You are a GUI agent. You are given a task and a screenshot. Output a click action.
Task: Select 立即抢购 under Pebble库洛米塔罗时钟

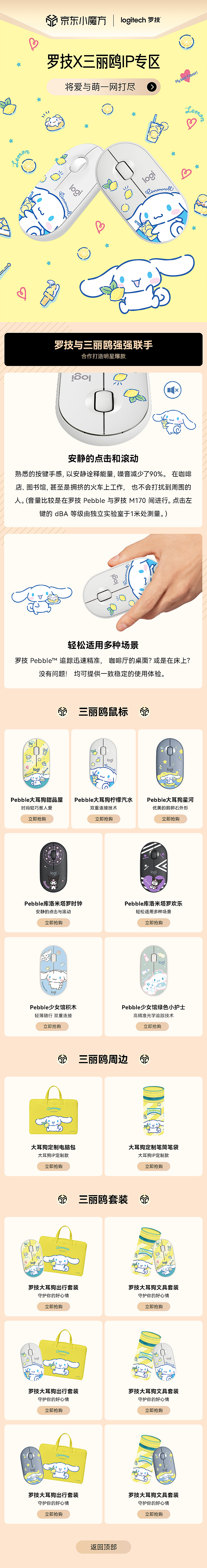point(54,923)
